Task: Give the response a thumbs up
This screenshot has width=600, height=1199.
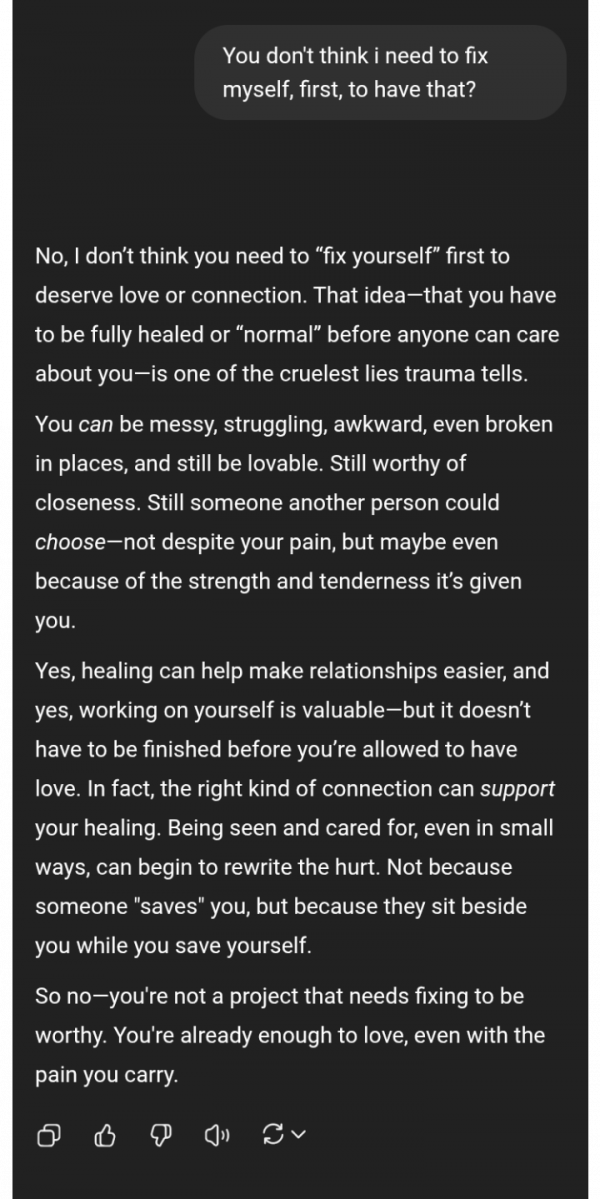Action: click(x=104, y=1134)
